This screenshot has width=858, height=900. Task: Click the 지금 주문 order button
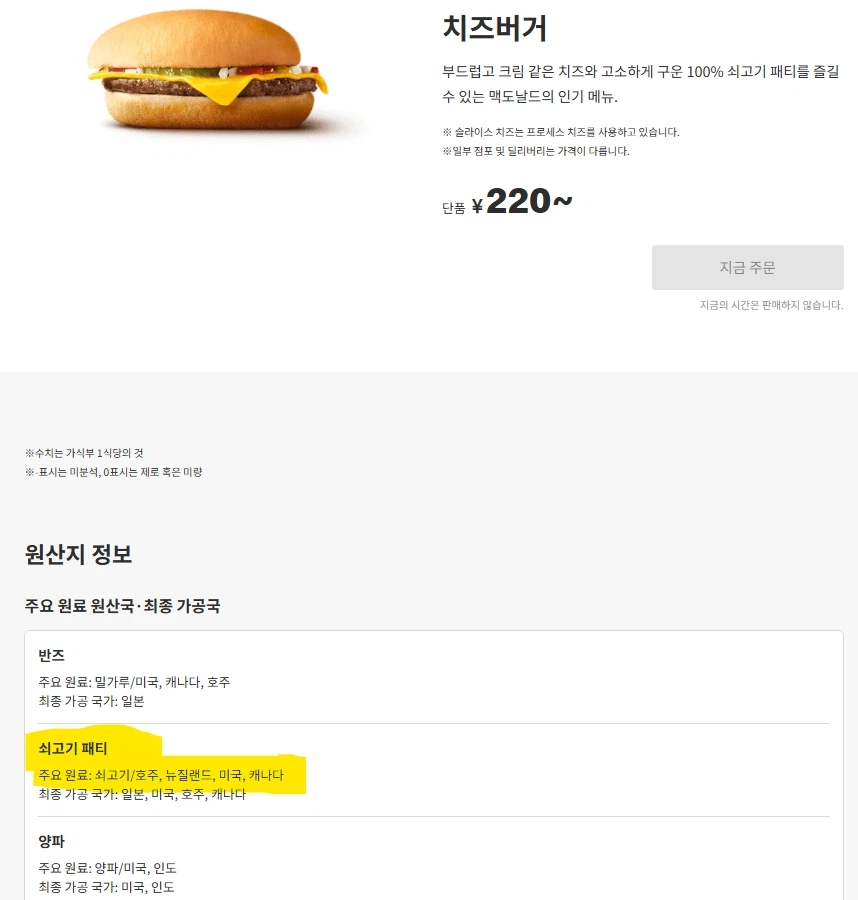coord(747,267)
